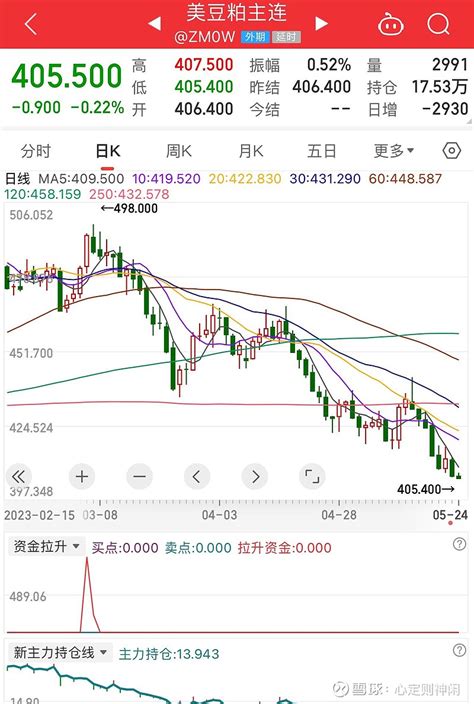Viewport: 474px width, 704px height.
Task: Switch to the previous contract with left triangle
Action: [x=154, y=23]
